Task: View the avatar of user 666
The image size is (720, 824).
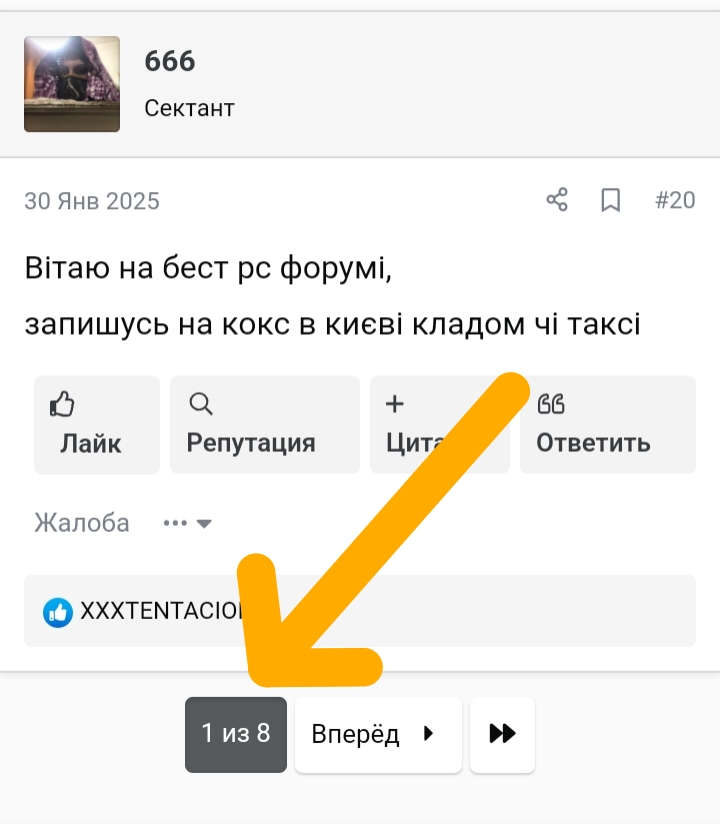Action: (x=72, y=84)
